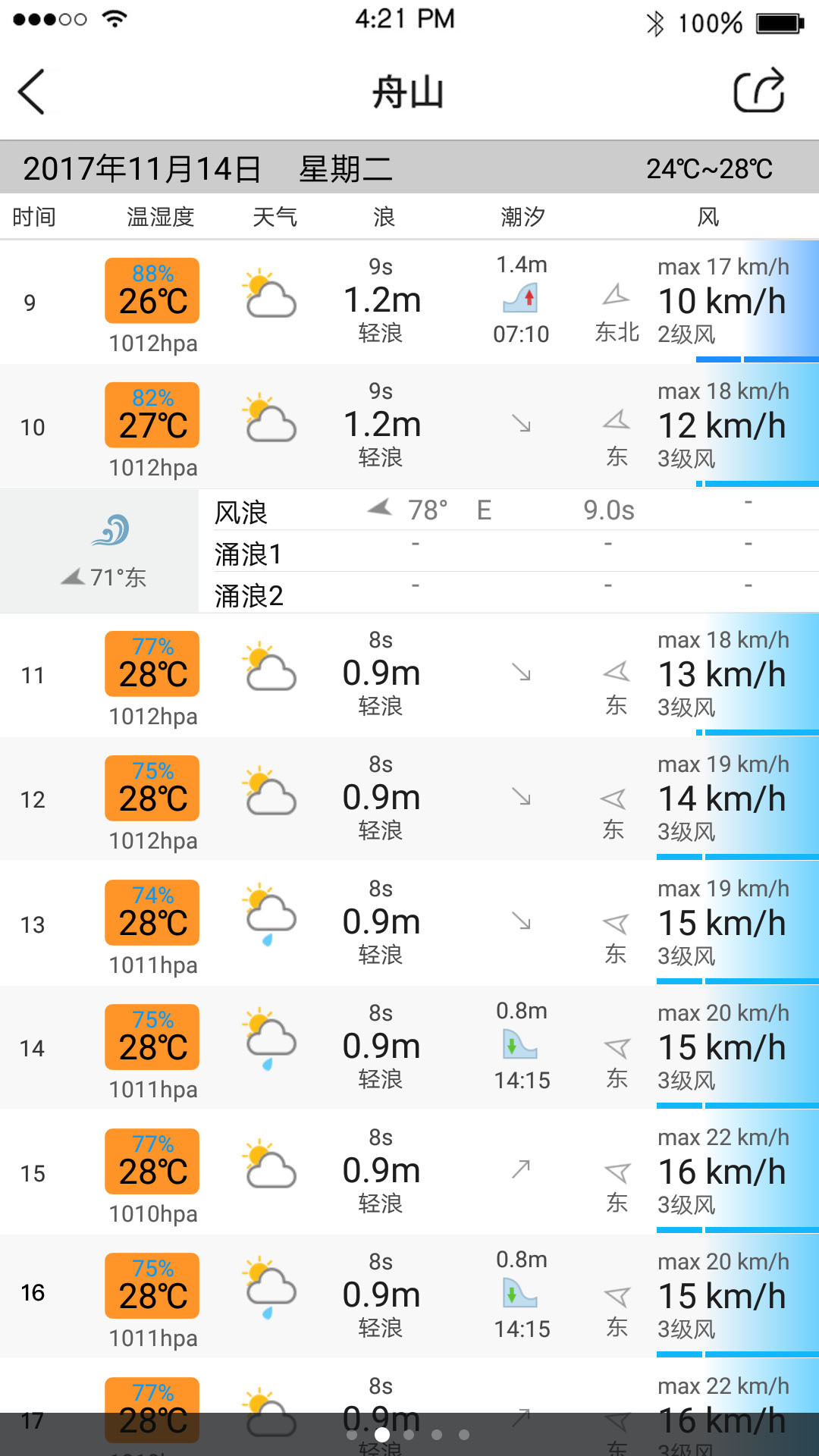The height and width of the screenshot is (1456, 819).
Task: Expand the 11 o'clock forecast row
Action: [409, 675]
